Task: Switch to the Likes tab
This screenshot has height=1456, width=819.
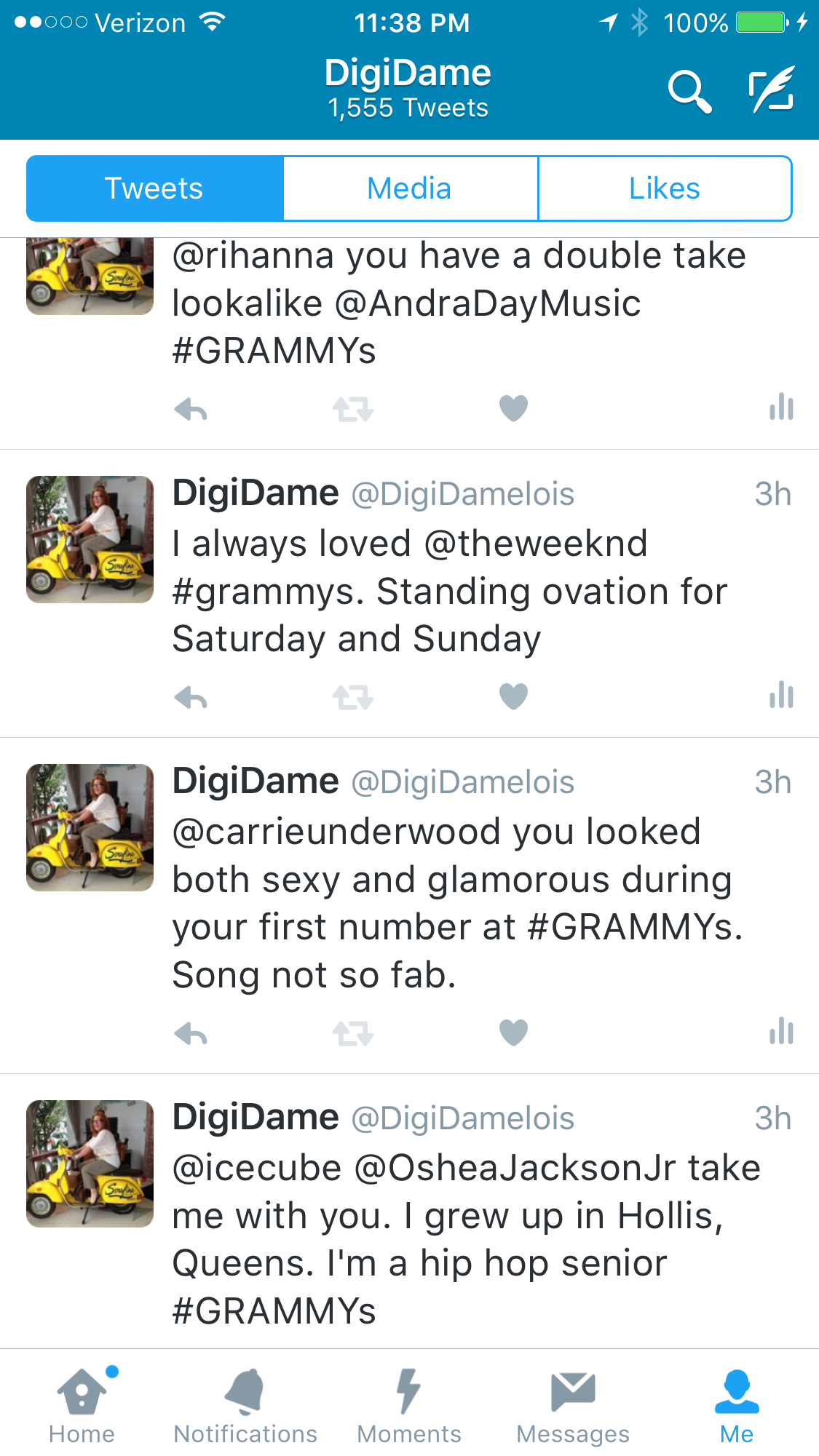Action: [664, 188]
